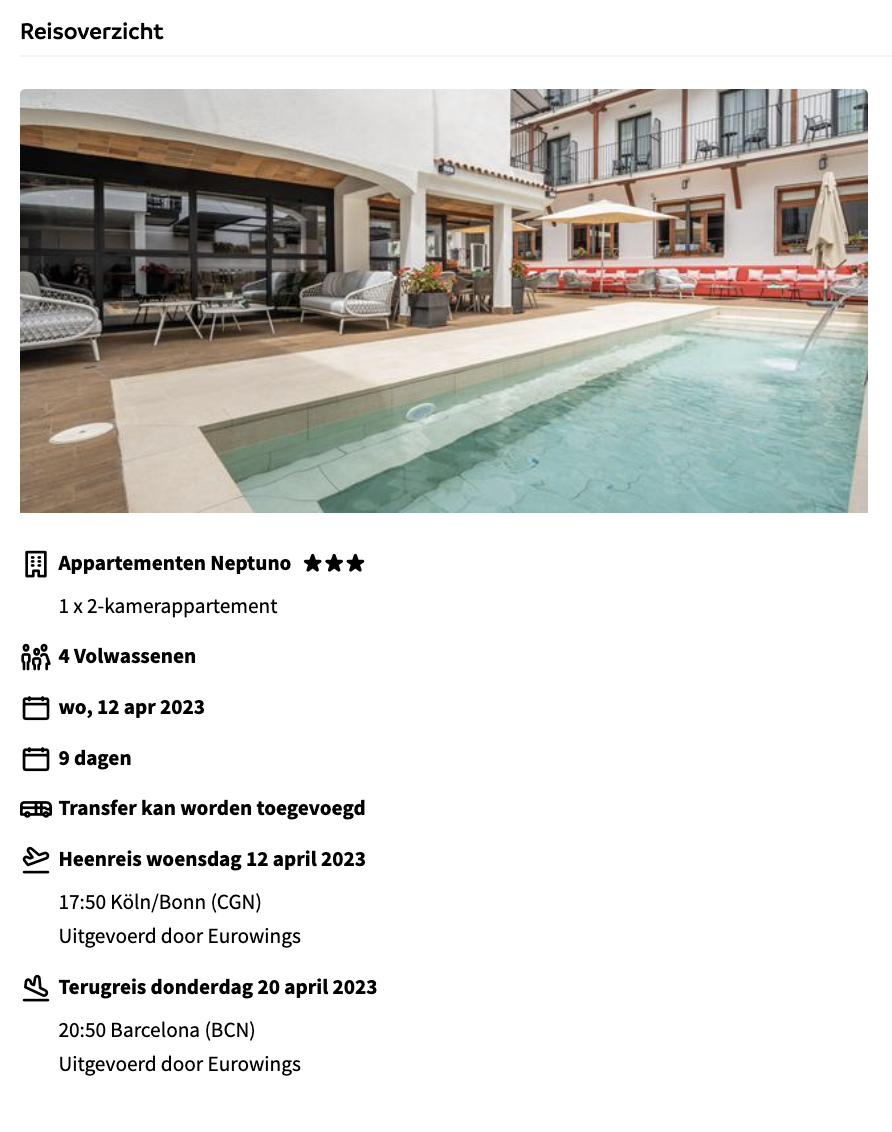Open the Appartementen Neptuno hotel photo

444,301
